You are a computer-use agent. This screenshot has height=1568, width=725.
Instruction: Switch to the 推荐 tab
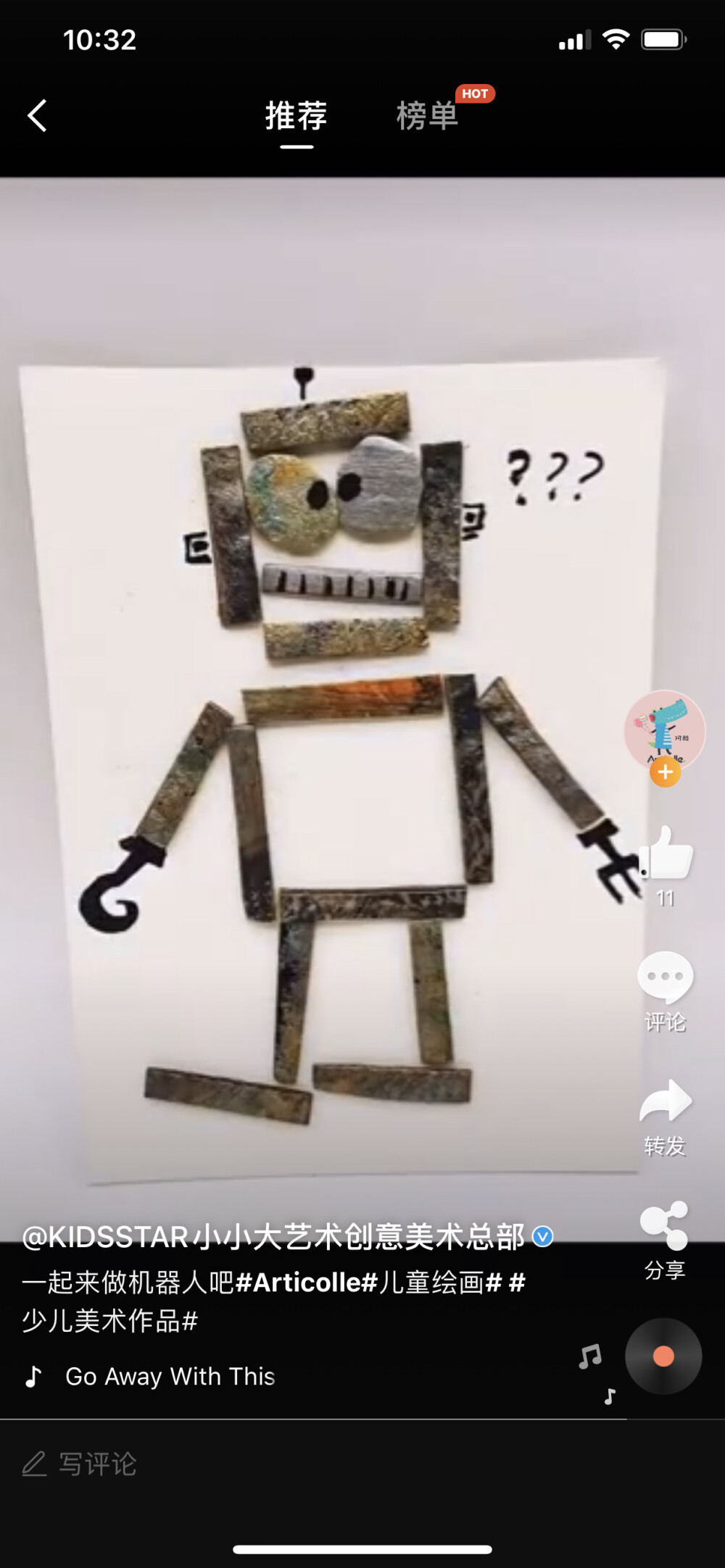coord(297,116)
